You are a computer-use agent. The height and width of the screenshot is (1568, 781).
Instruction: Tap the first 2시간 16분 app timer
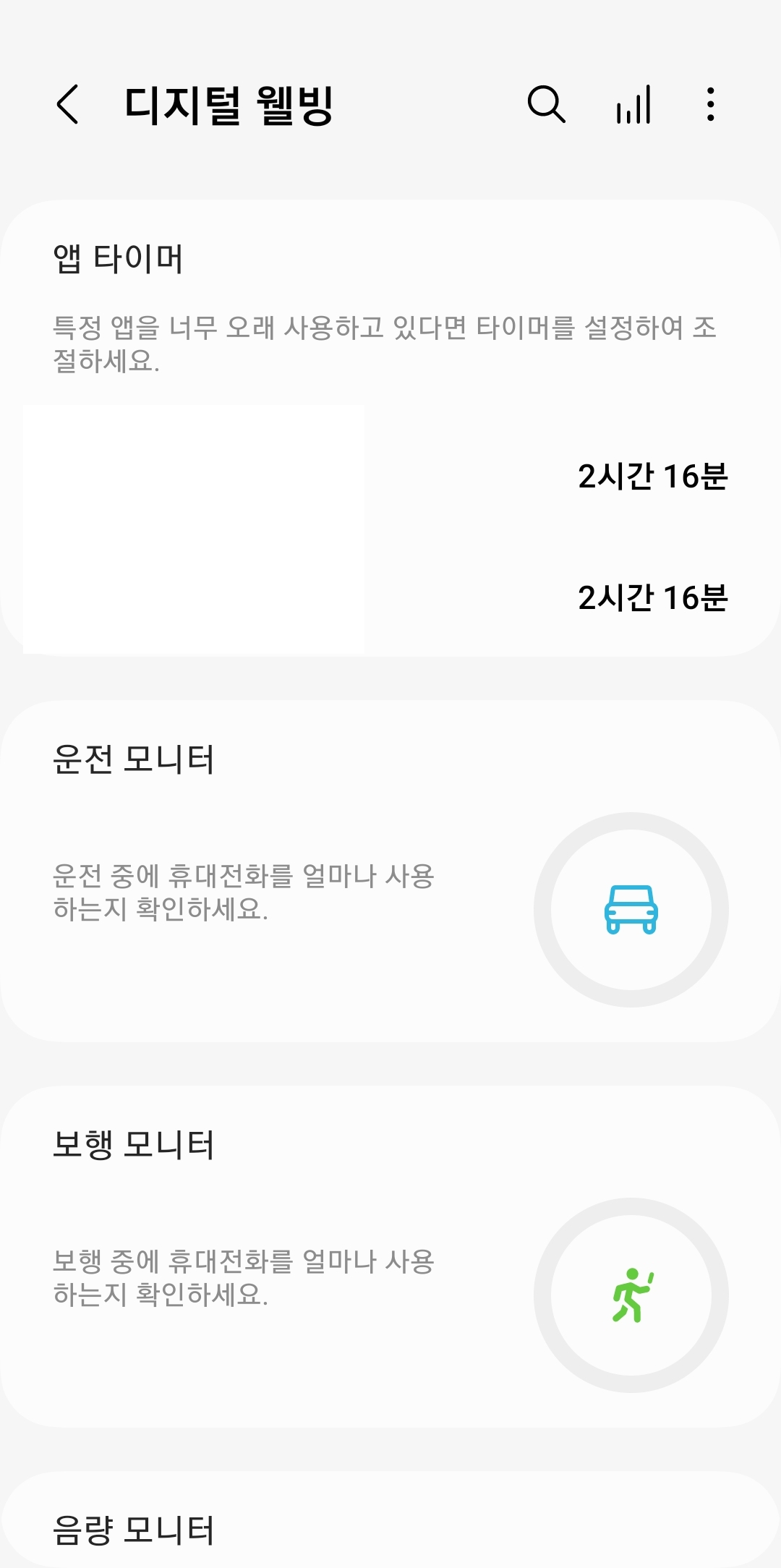tap(654, 477)
